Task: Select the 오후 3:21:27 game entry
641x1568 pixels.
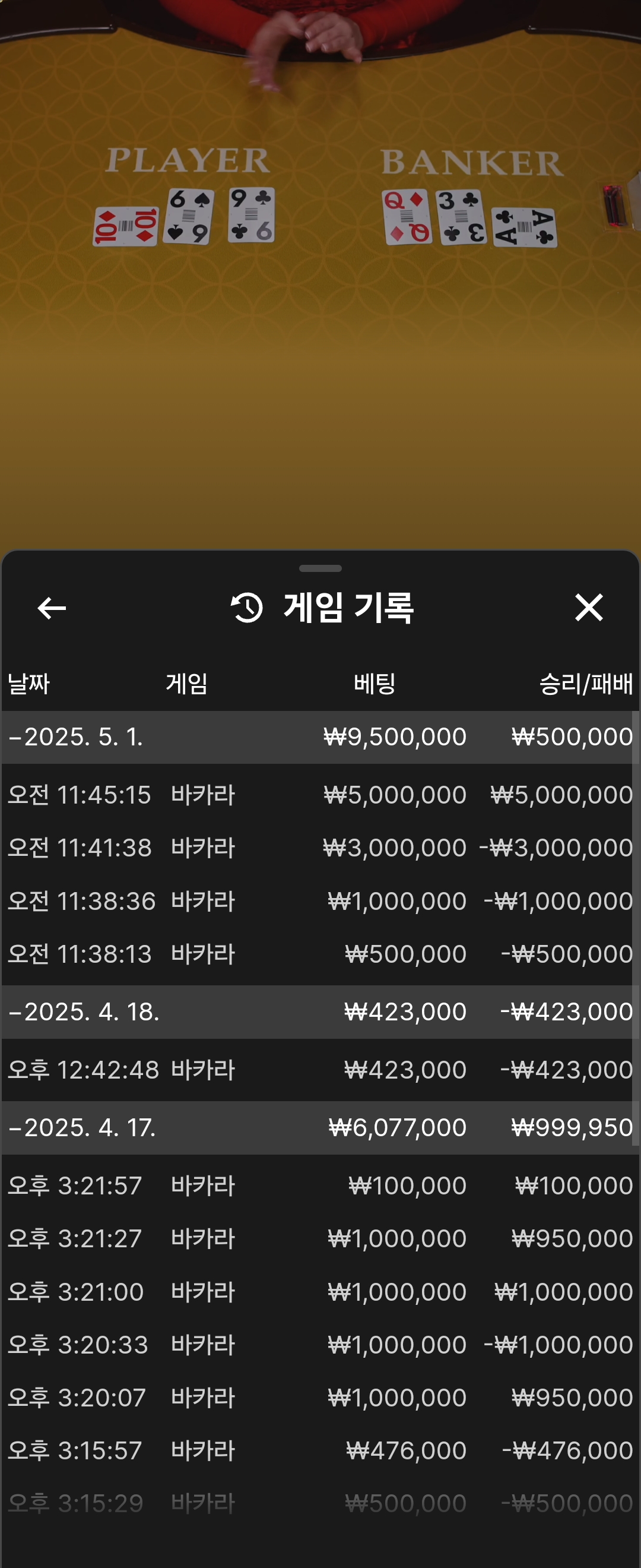Action: point(320,1238)
